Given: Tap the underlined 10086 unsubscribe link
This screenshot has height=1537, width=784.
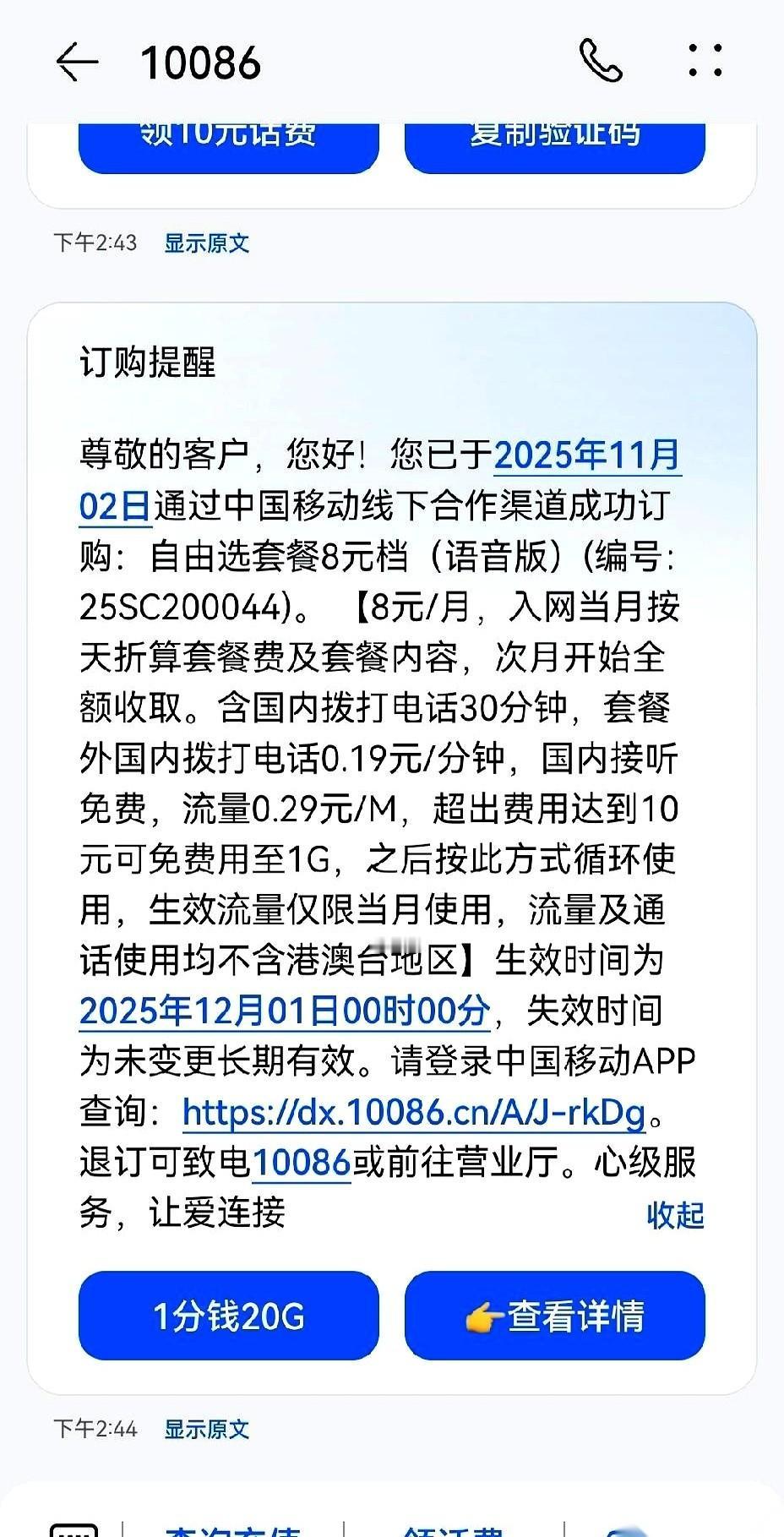Looking at the screenshot, I should 302,1164.
